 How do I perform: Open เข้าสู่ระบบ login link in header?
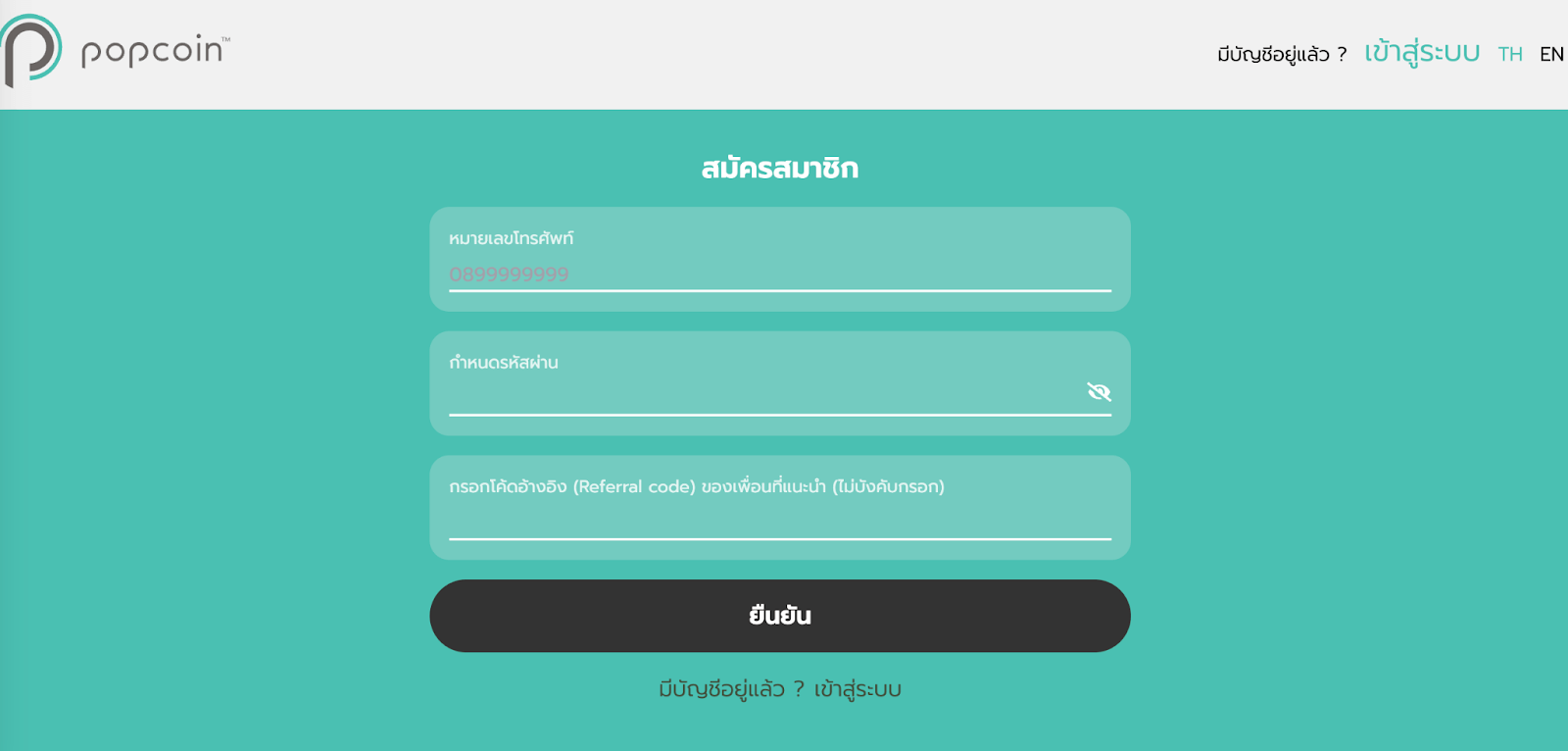click(x=1421, y=53)
